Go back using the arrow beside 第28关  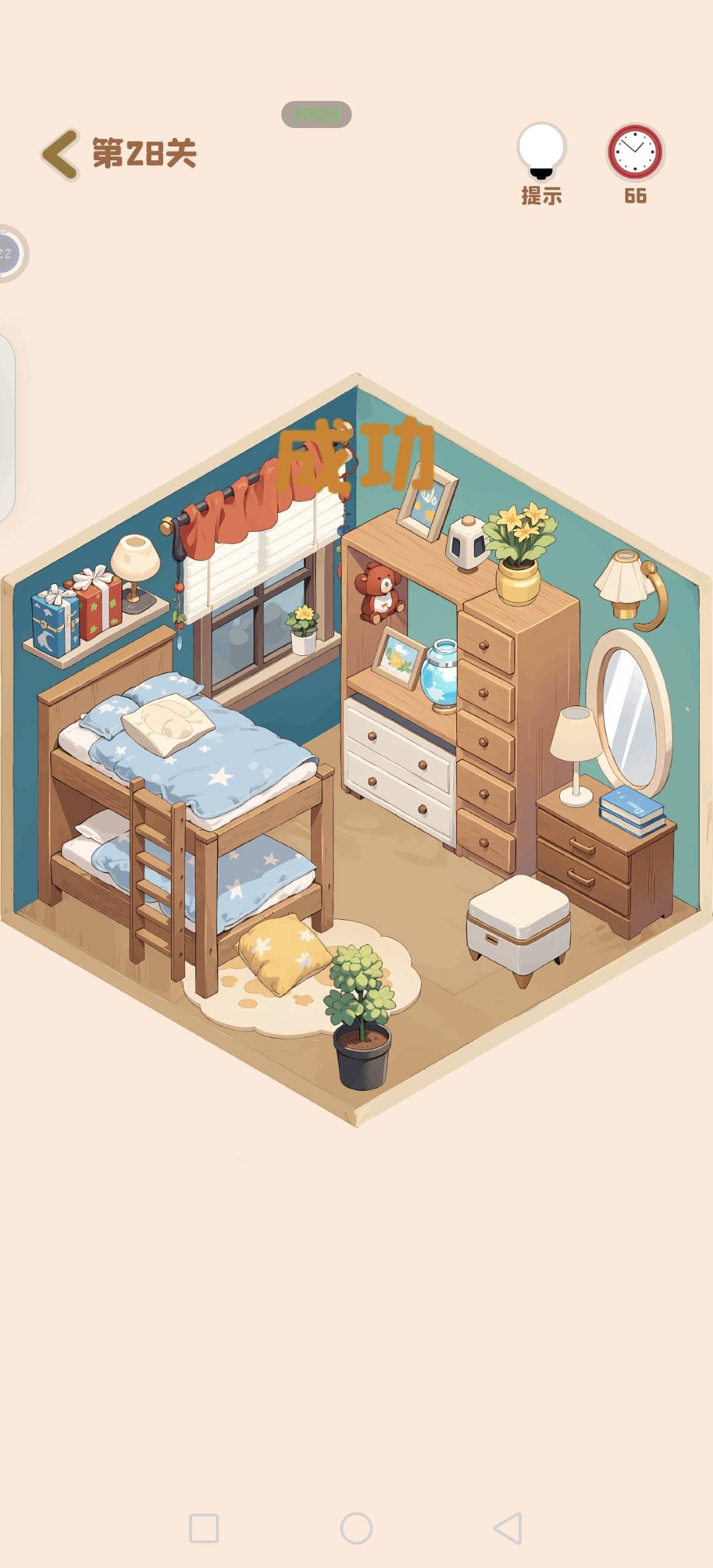pyautogui.click(x=60, y=154)
